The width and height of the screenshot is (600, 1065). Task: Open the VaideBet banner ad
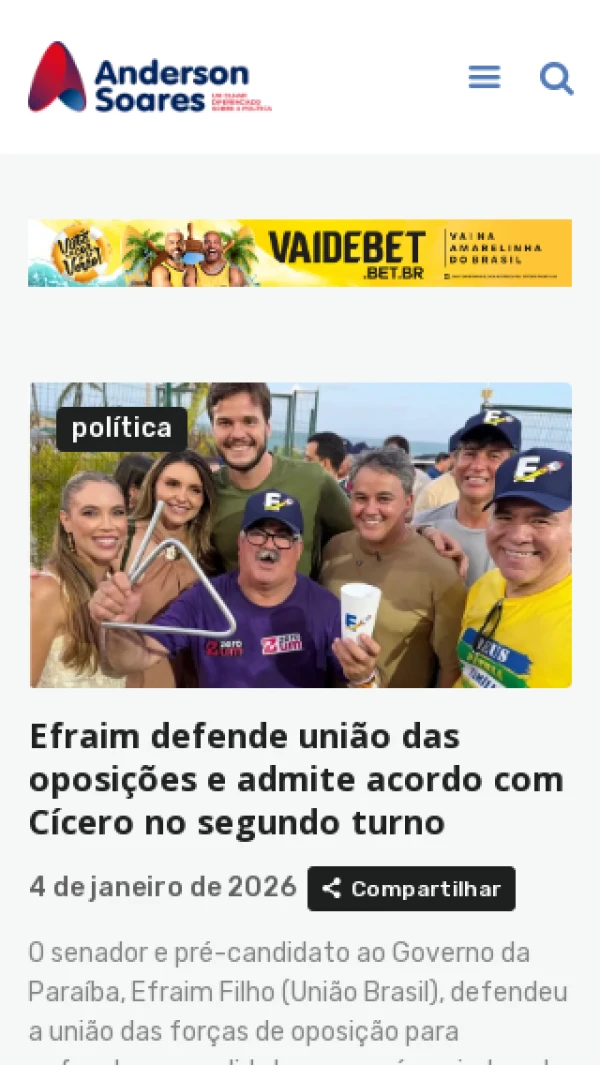[x=300, y=253]
